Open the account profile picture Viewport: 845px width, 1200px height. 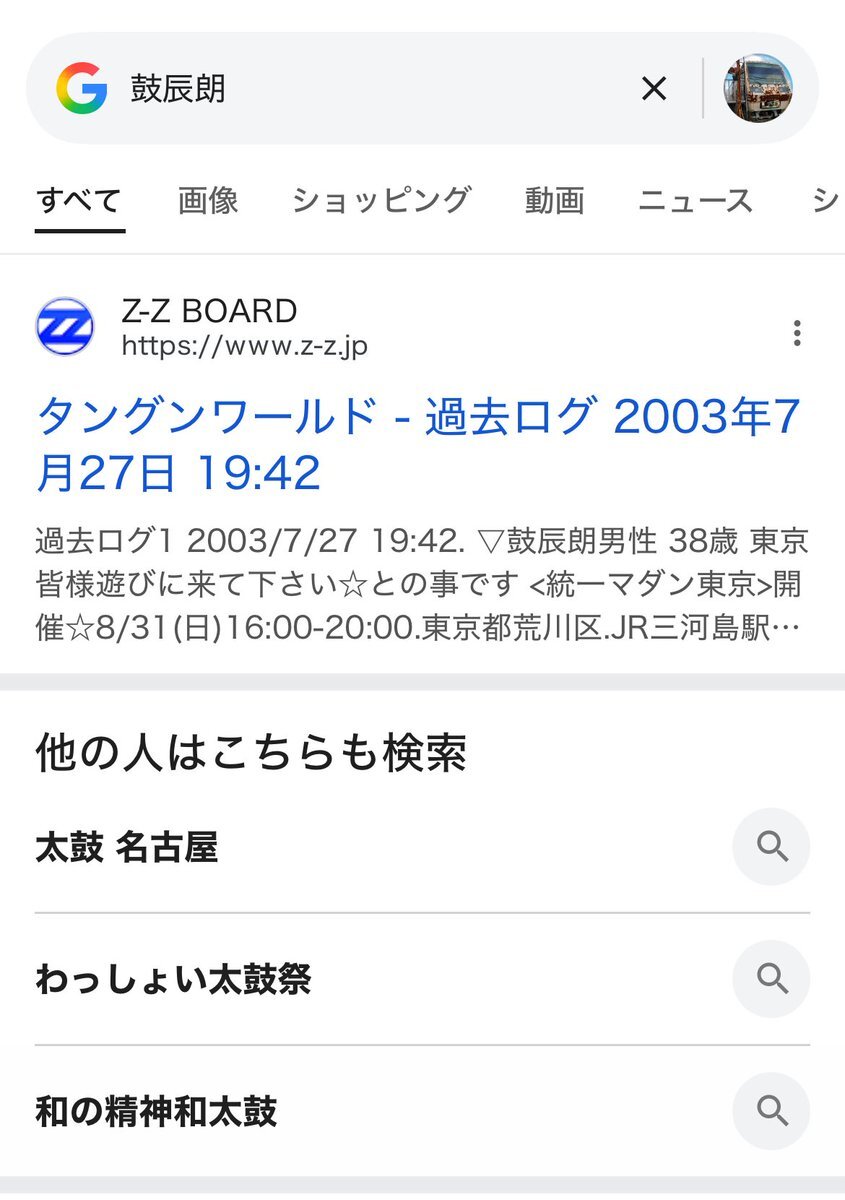[x=758, y=89]
